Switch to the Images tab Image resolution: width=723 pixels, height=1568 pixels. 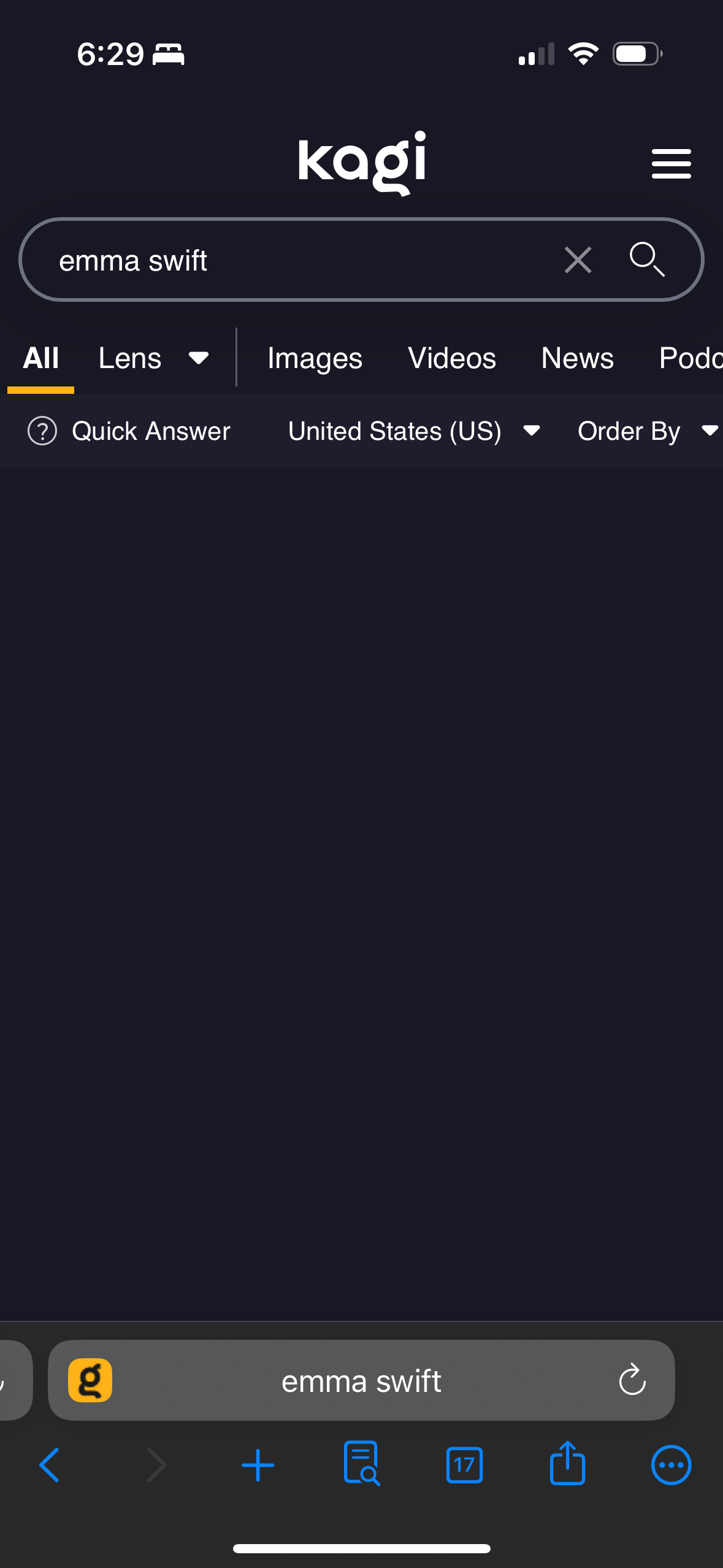pyautogui.click(x=315, y=358)
